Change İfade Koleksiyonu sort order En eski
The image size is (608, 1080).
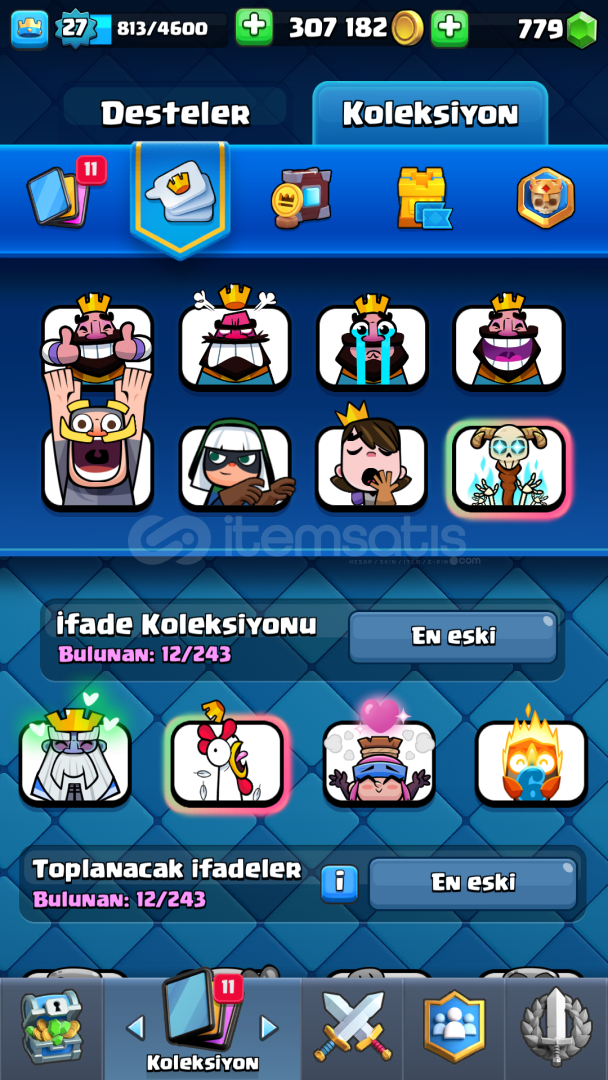[453, 636]
